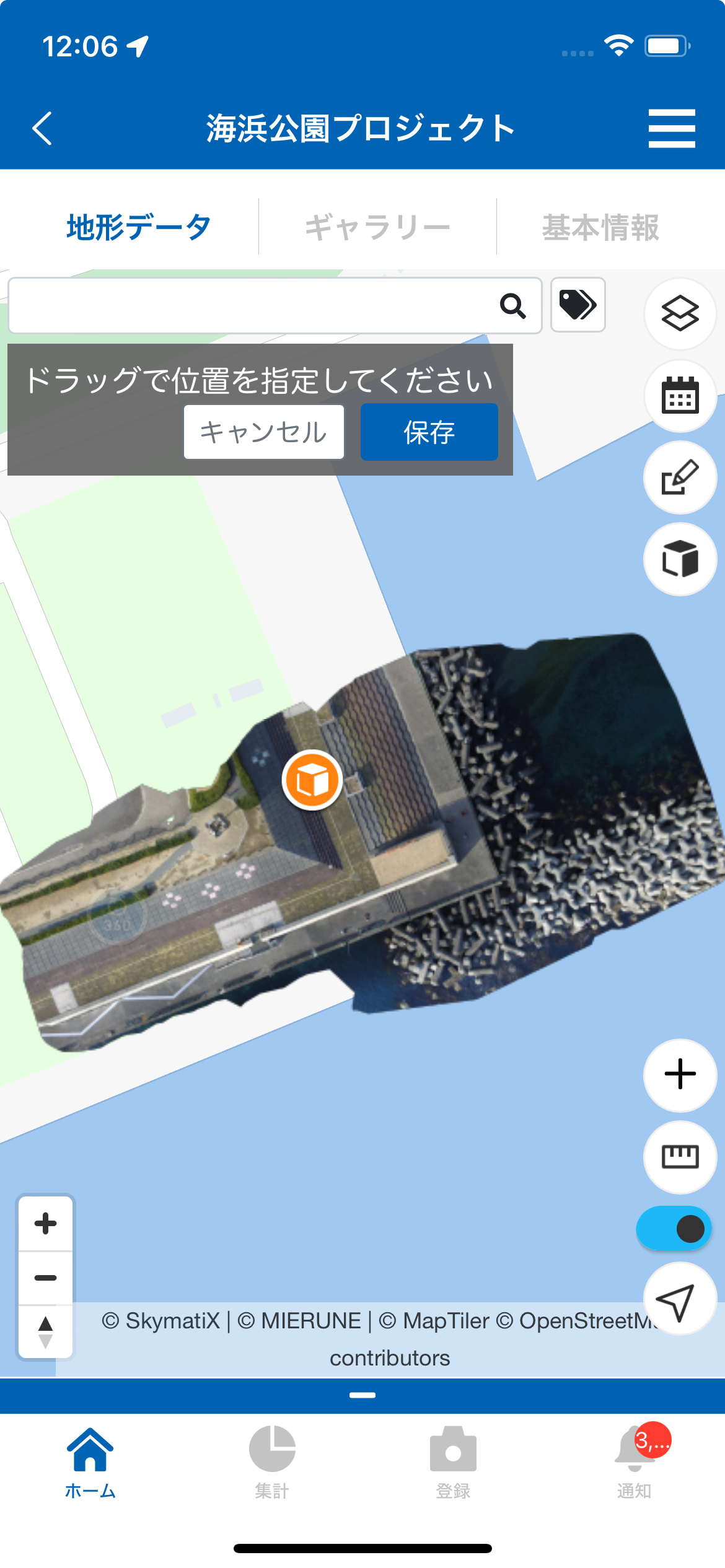Viewport: 725px width, 1568px height.
Task: Open the ruler measurement tool
Action: (680, 1156)
